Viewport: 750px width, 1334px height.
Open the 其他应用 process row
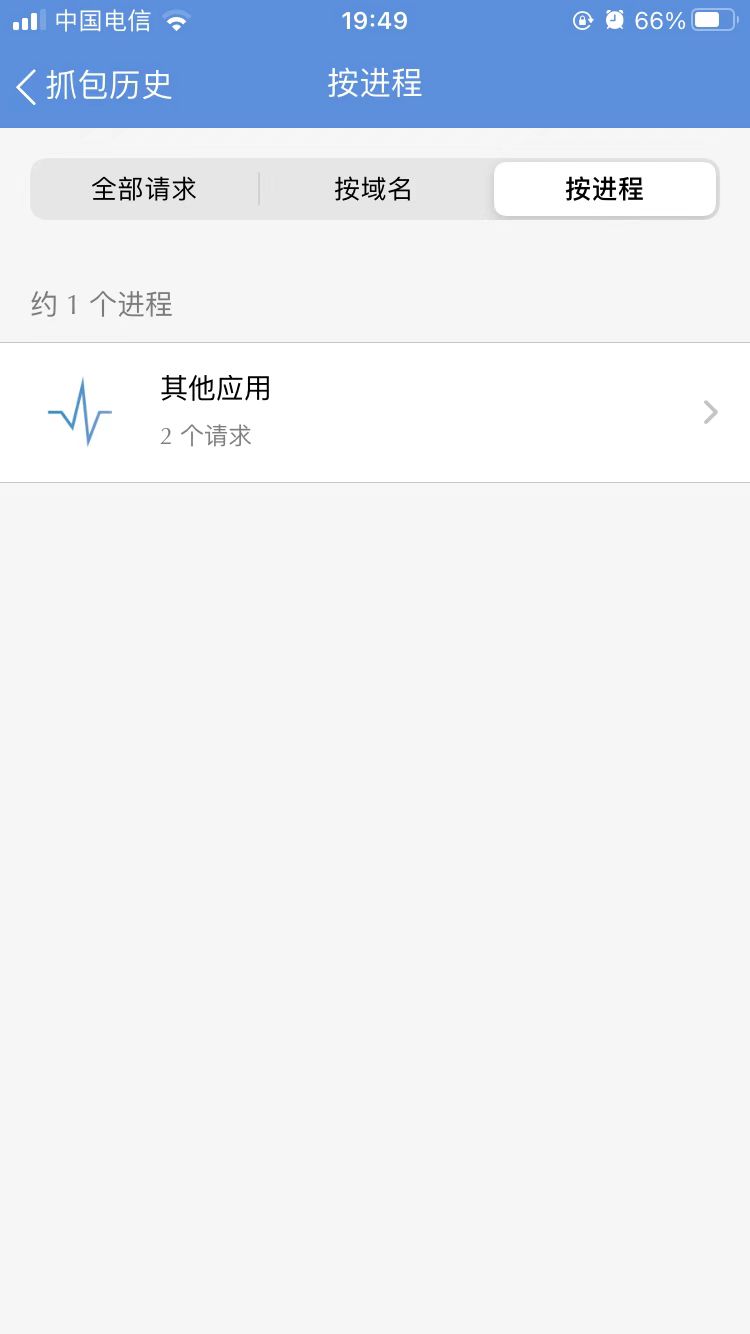[x=375, y=412]
